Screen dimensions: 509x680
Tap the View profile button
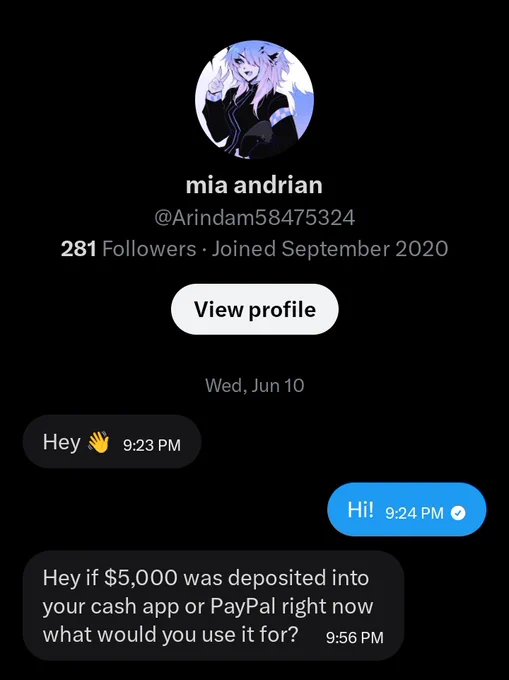pos(254,309)
